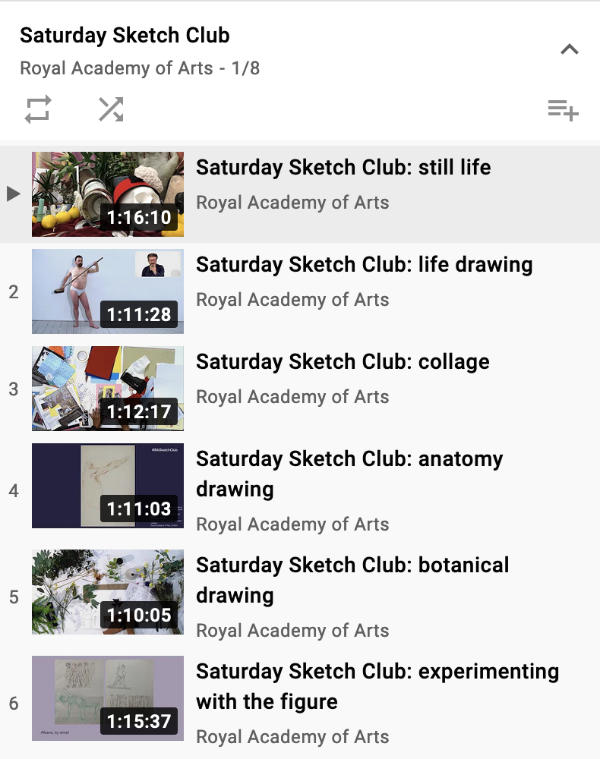The width and height of the screenshot is (600, 759).
Task: Enable shuffle for the playlist
Action: click(x=110, y=109)
